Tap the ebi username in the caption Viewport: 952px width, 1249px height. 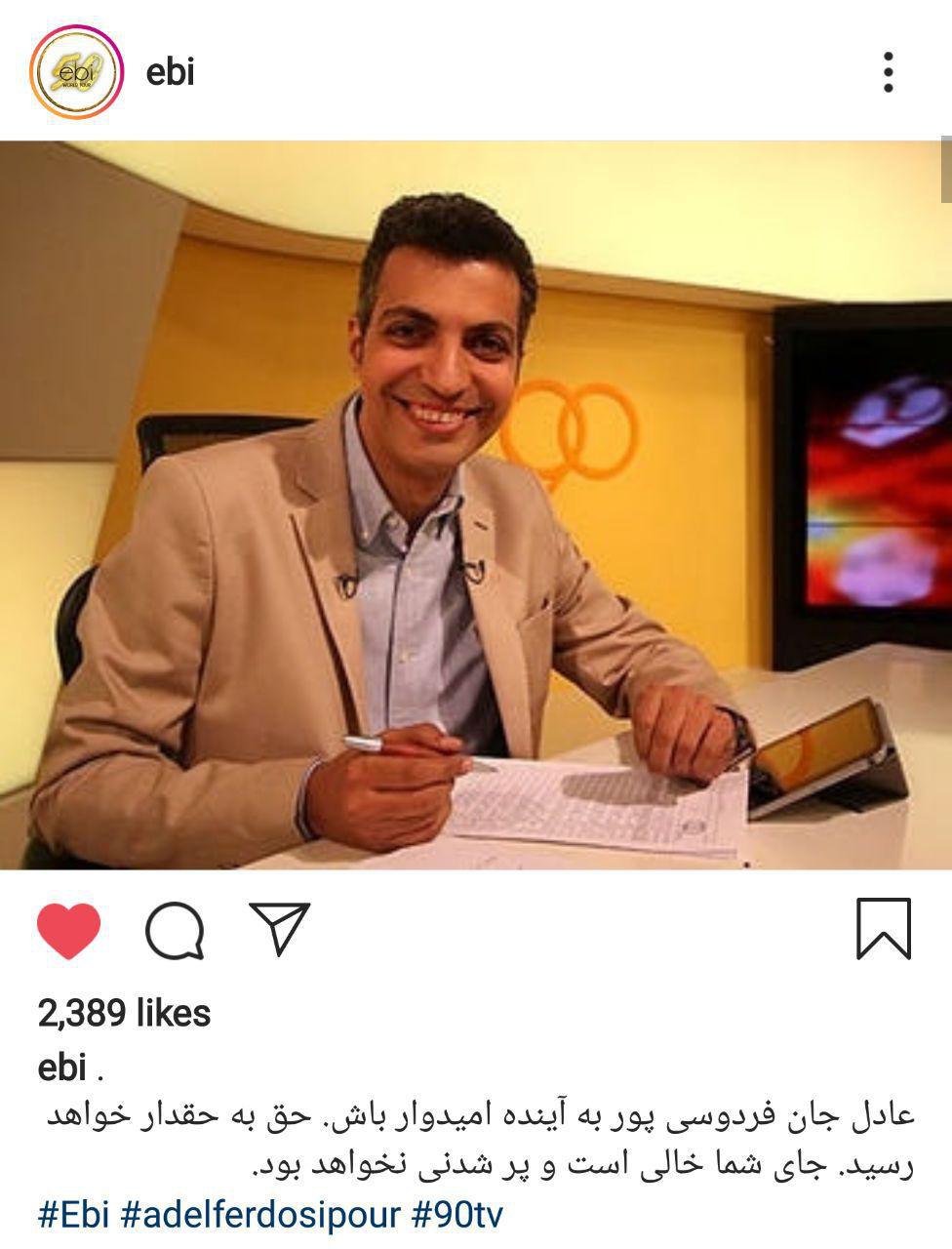point(62,1067)
